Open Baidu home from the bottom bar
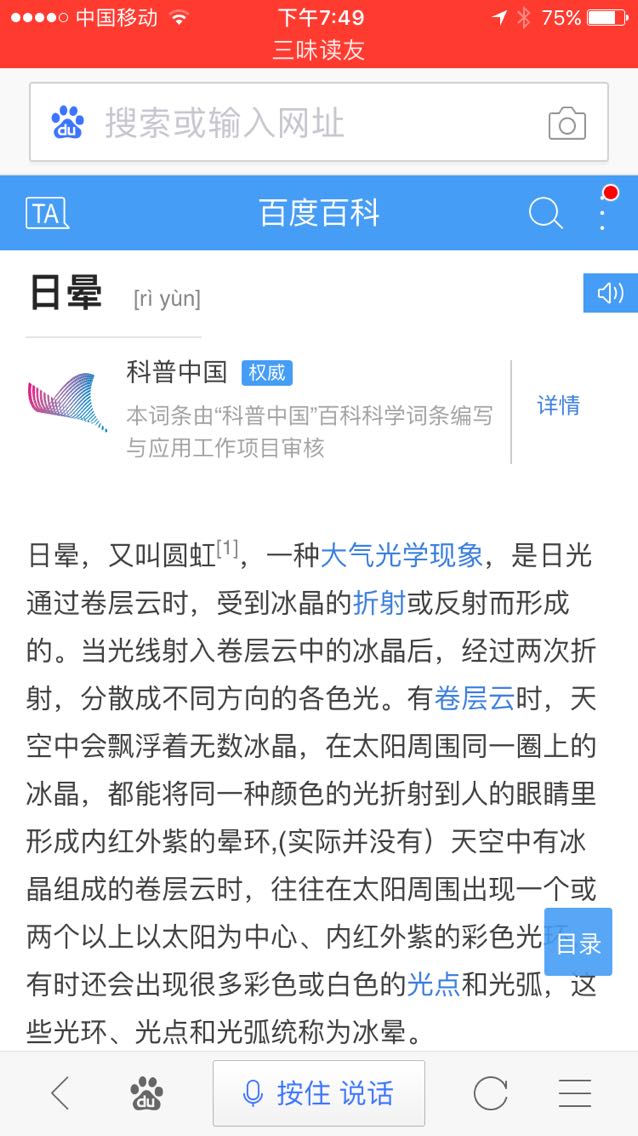 147,1093
